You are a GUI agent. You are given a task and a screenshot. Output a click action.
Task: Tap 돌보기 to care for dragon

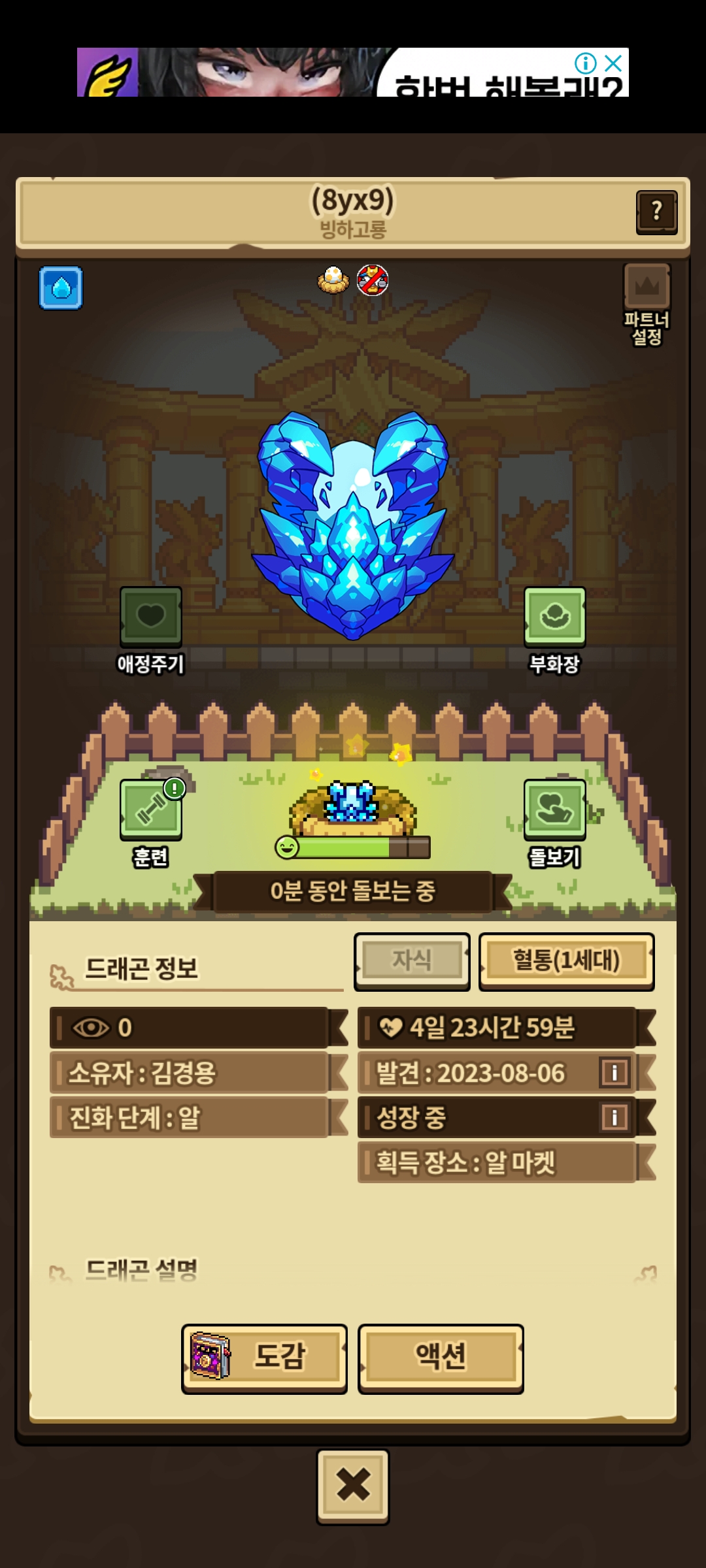tap(554, 810)
